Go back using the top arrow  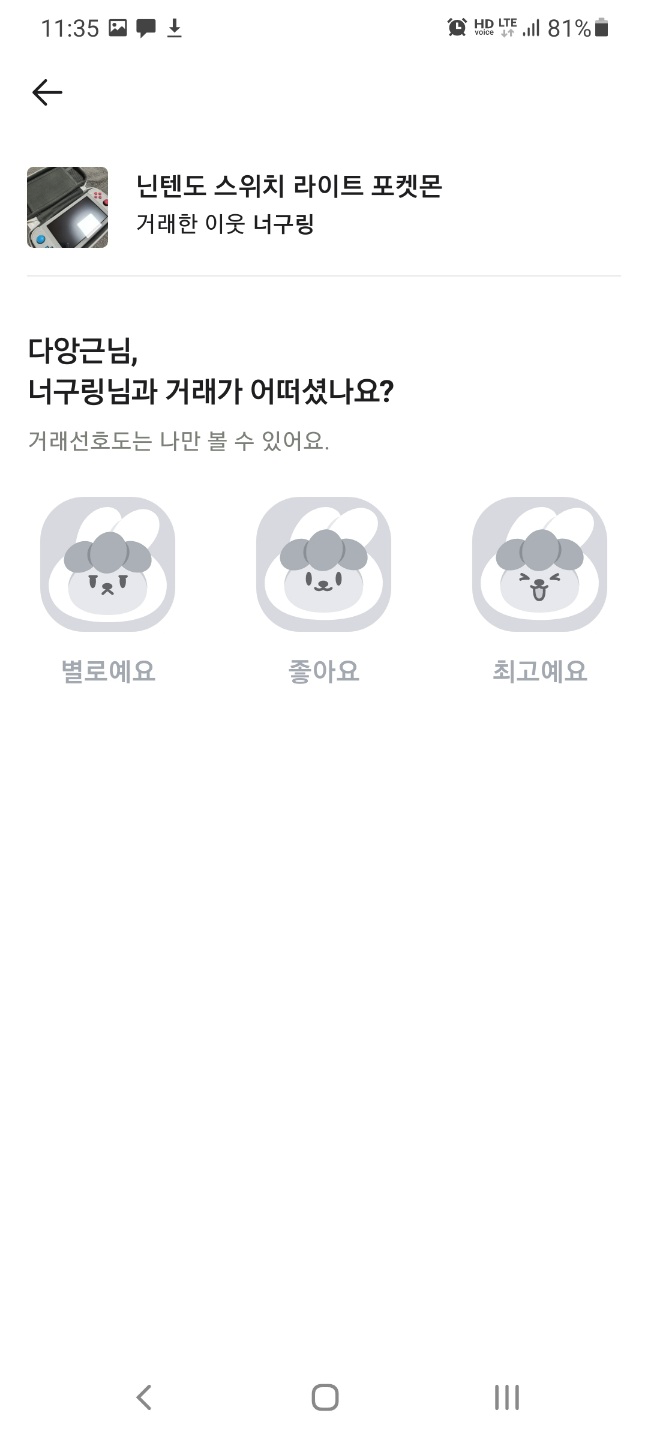coord(47,93)
